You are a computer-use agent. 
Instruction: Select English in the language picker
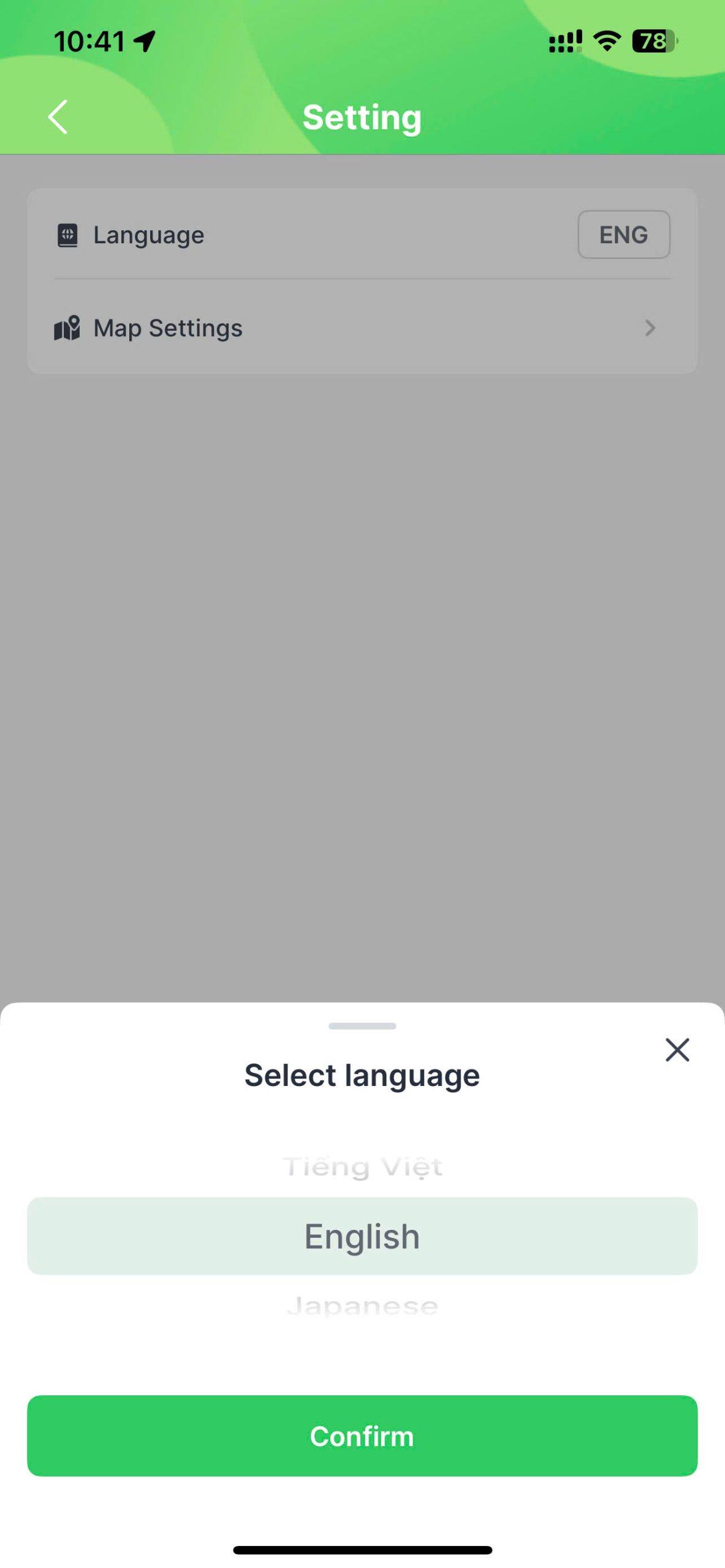click(362, 1236)
